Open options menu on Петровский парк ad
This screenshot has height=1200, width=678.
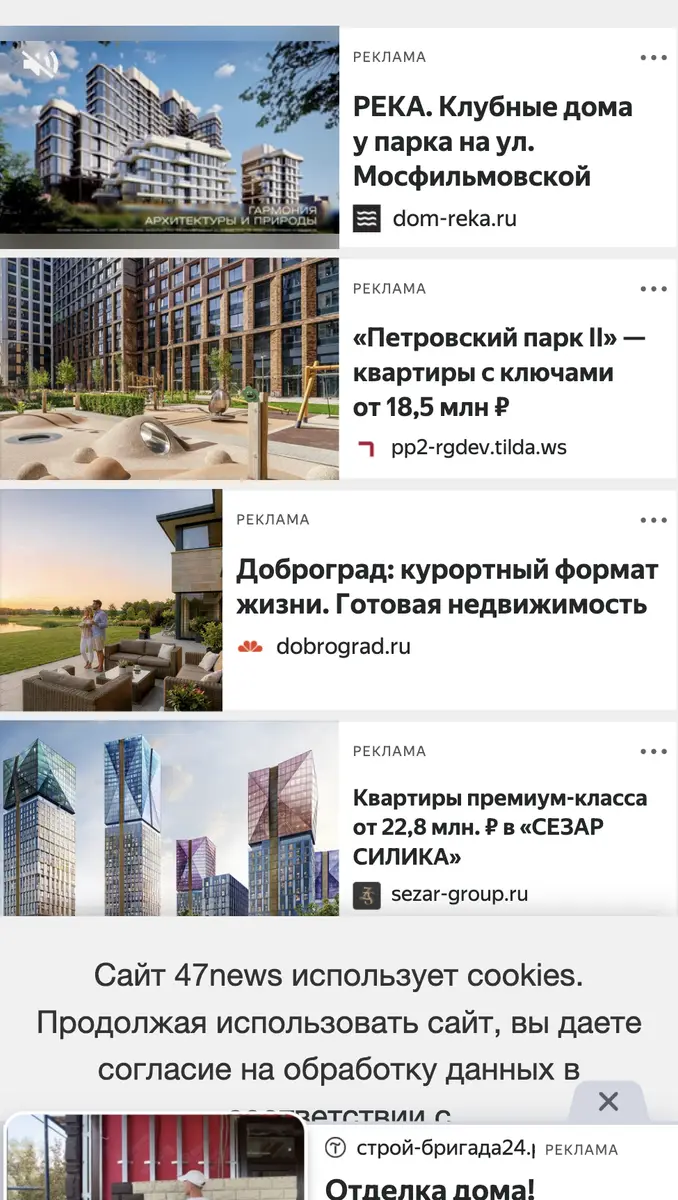pos(654,289)
